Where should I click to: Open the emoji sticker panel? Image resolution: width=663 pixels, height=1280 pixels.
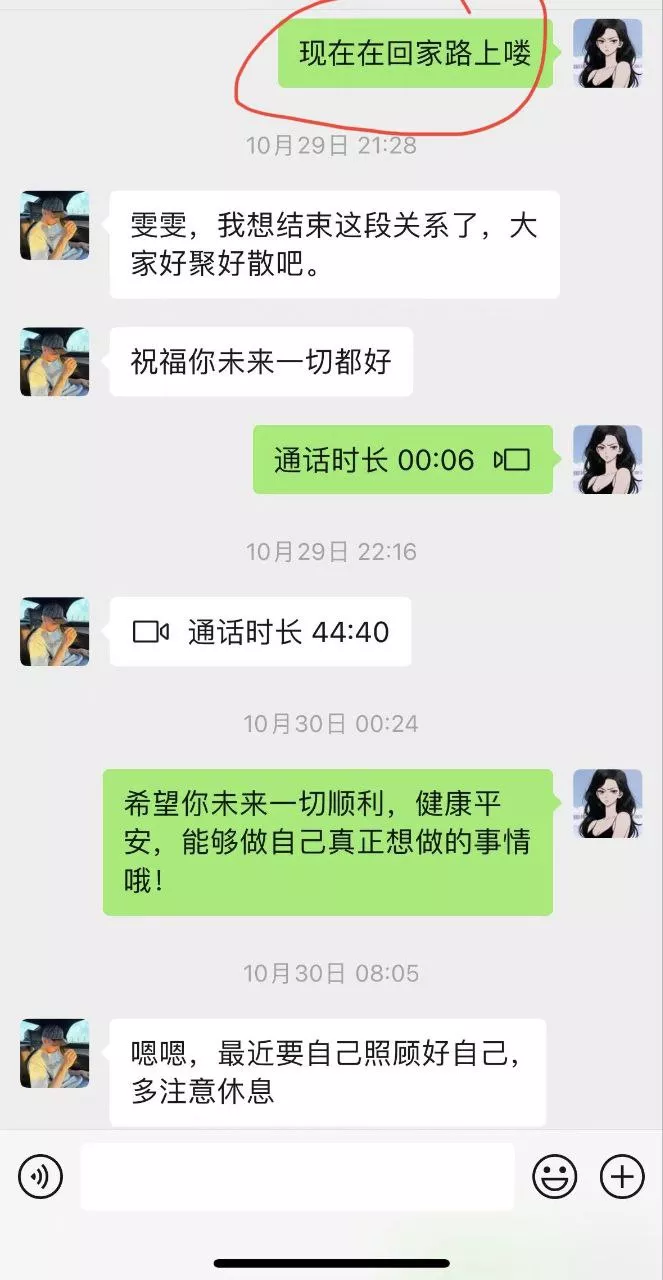tap(554, 1177)
